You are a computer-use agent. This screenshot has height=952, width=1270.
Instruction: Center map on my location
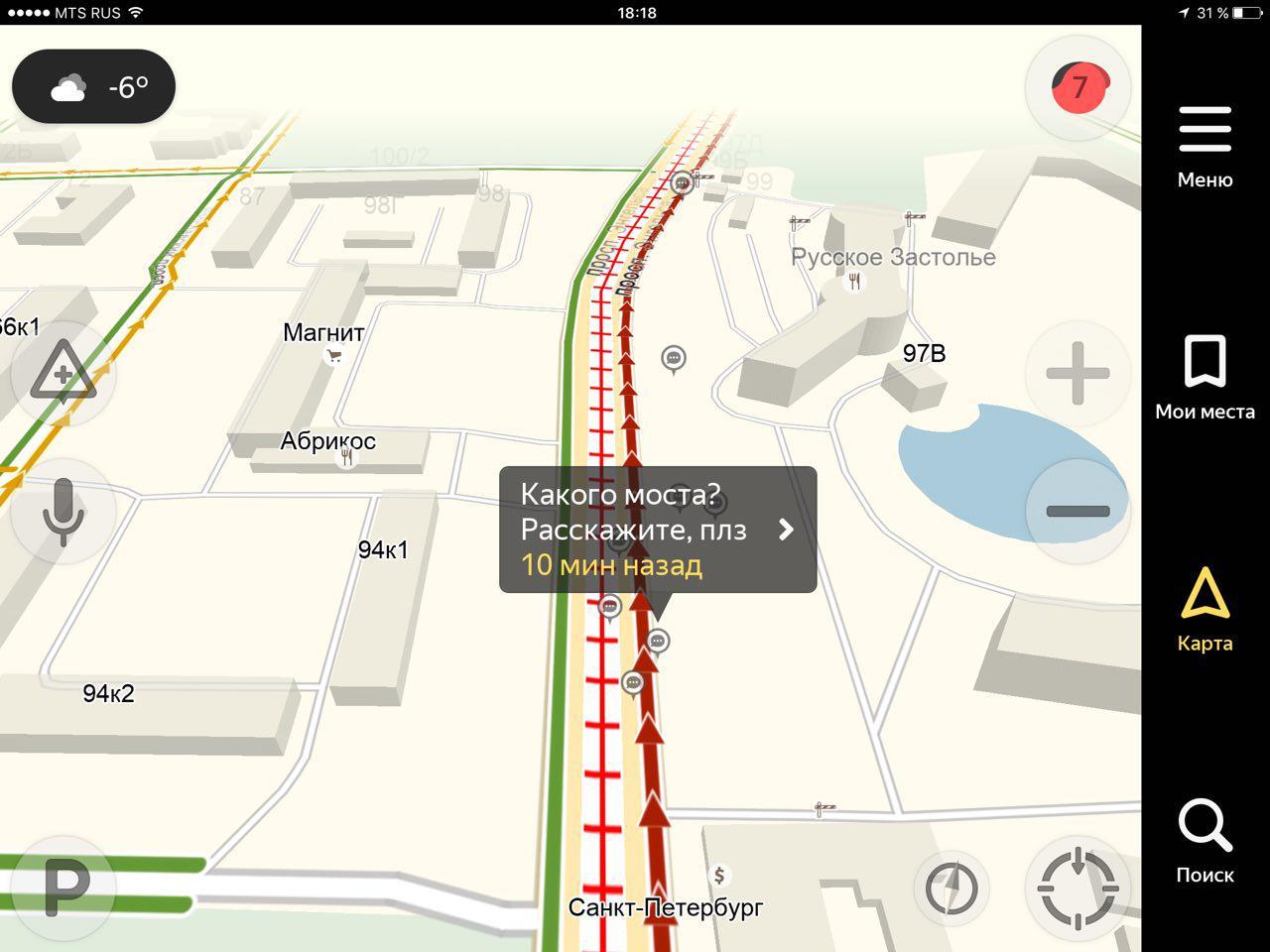1078,888
